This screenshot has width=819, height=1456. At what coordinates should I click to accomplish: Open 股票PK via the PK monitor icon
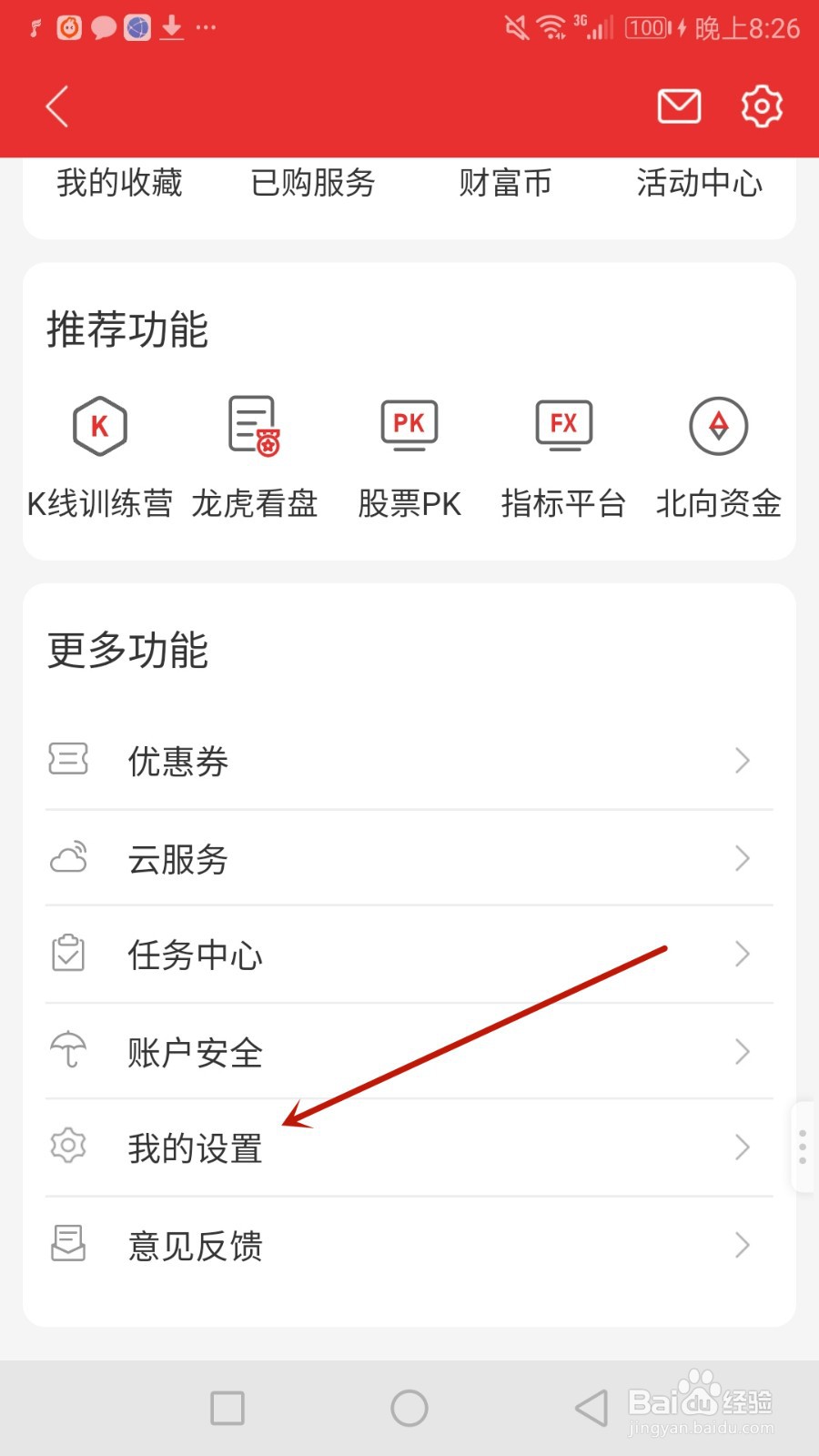(x=409, y=423)
